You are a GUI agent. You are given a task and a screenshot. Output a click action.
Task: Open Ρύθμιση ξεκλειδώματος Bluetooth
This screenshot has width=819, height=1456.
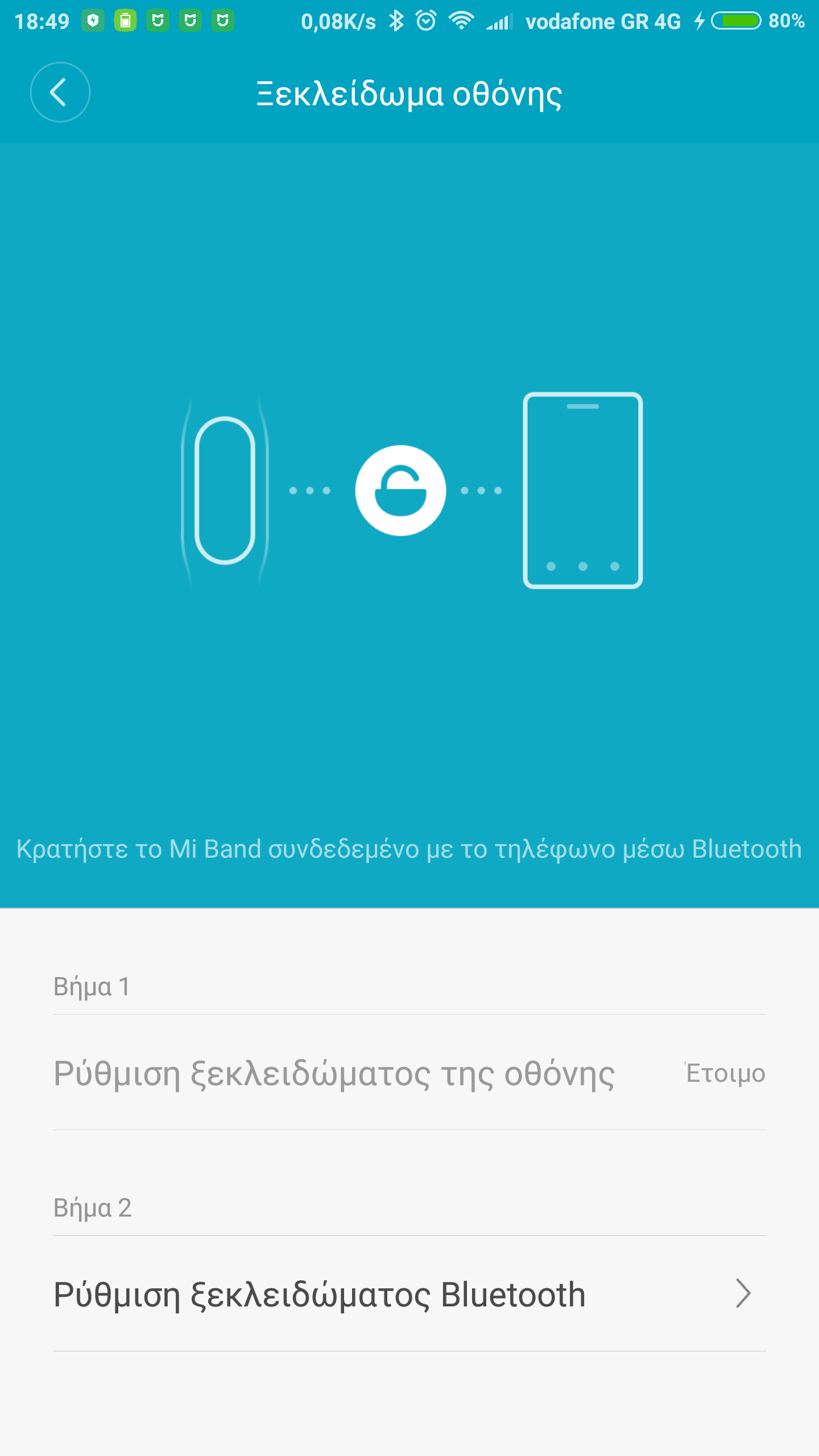point(408,1294)
